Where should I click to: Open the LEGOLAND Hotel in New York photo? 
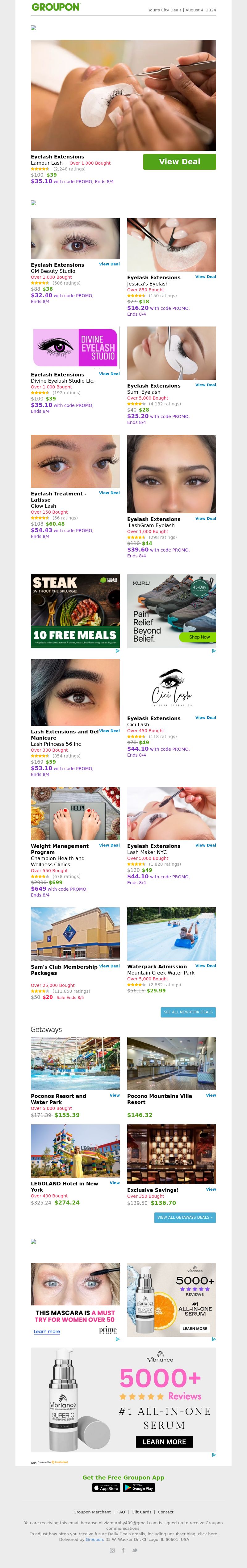tap(75, 1151)
